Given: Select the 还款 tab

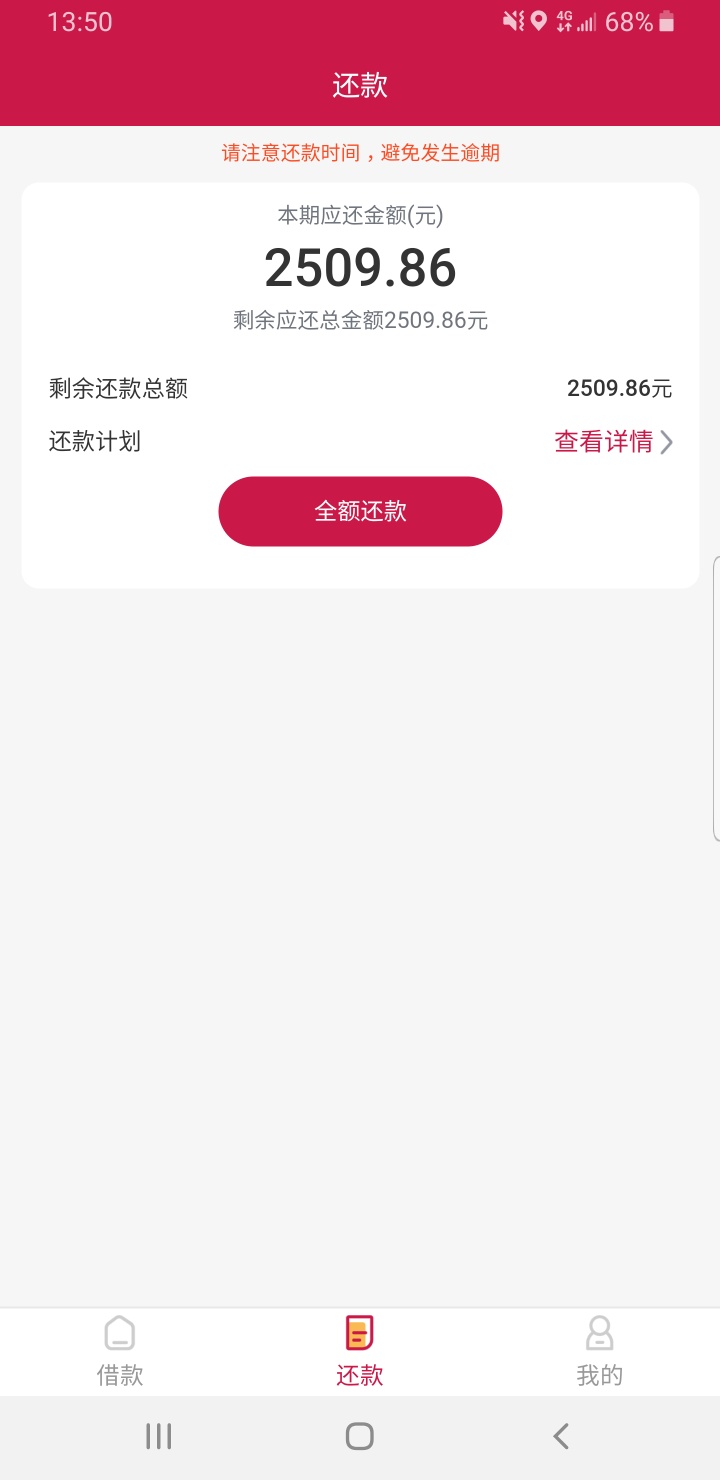Looking at the screenshot, I should coord(360,1352).
